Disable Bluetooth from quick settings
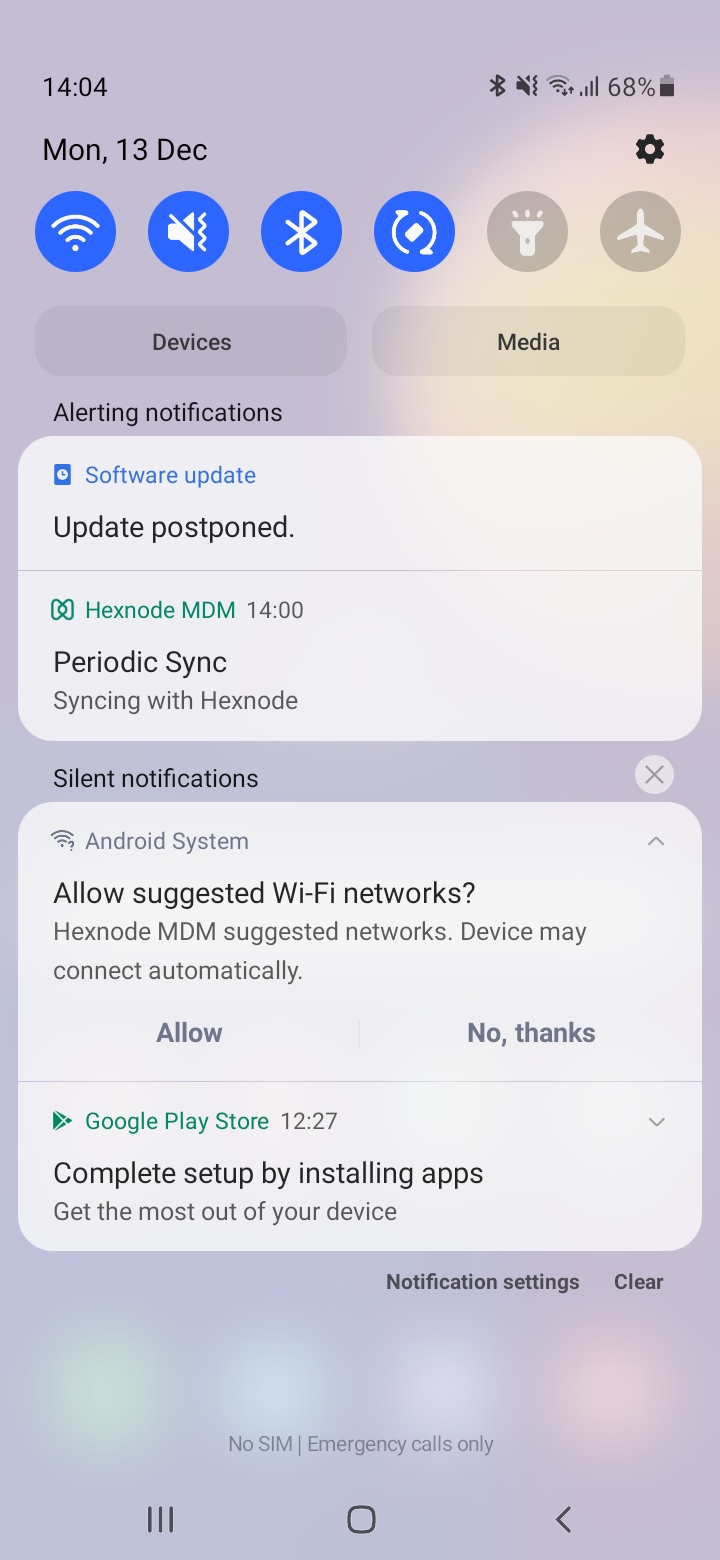Screen dimensions: 720x1560 tap(301, 232)
